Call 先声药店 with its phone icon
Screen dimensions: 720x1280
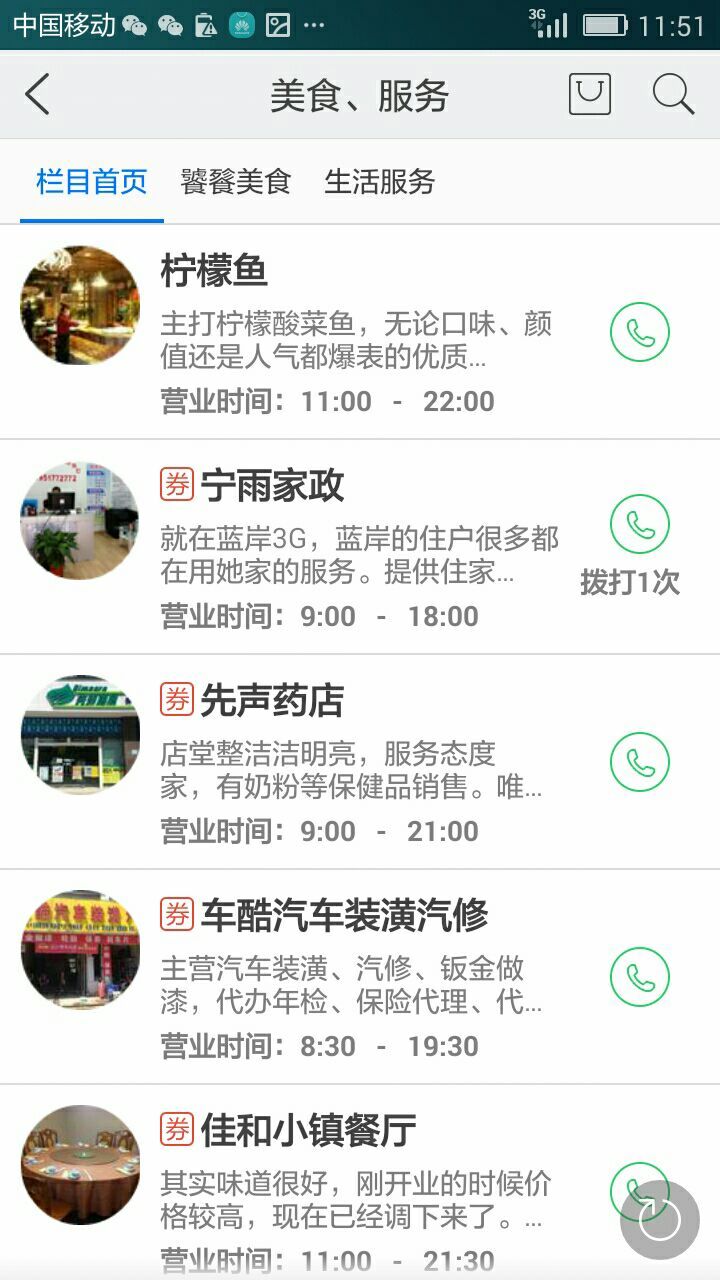tap(640, 762)
